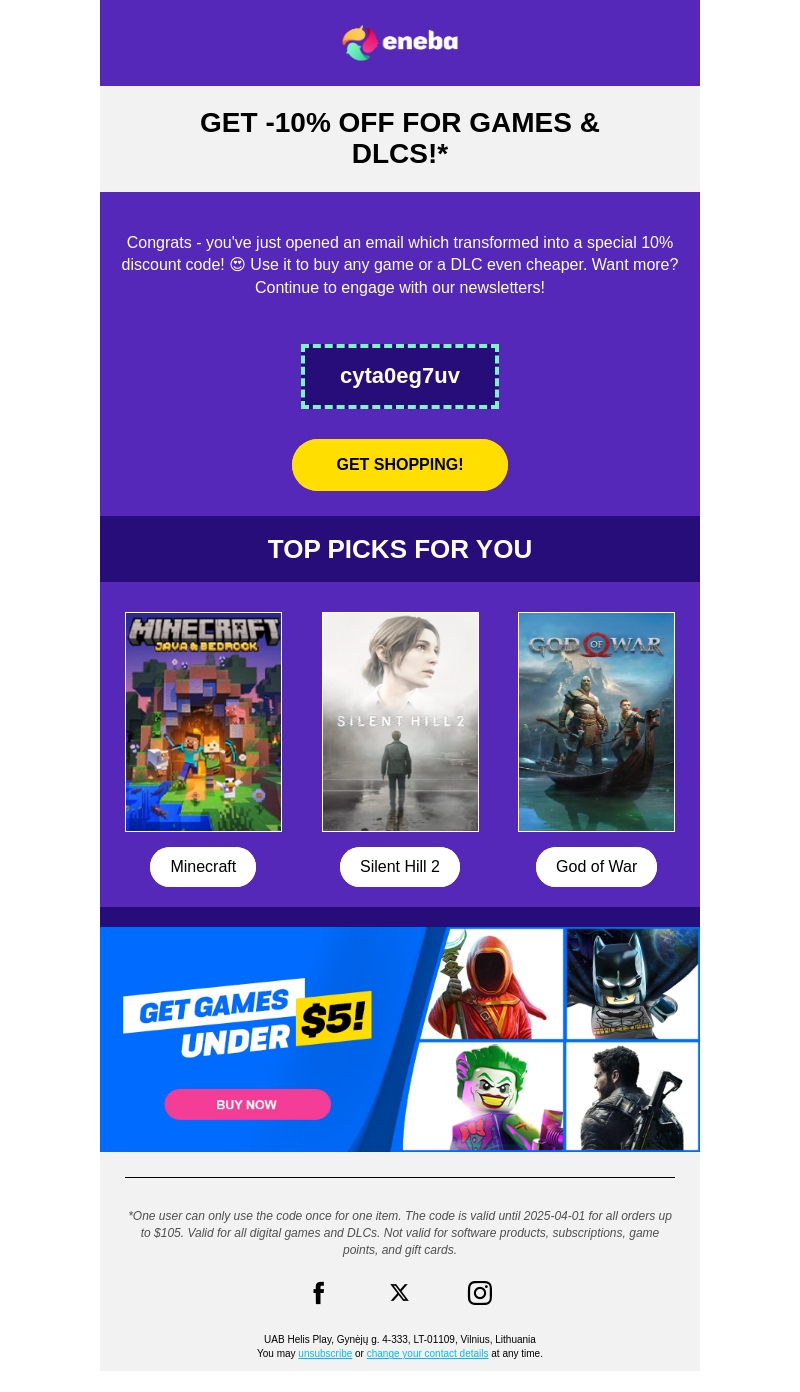Tap the unsubscribe link

(x=325, y=1354)
